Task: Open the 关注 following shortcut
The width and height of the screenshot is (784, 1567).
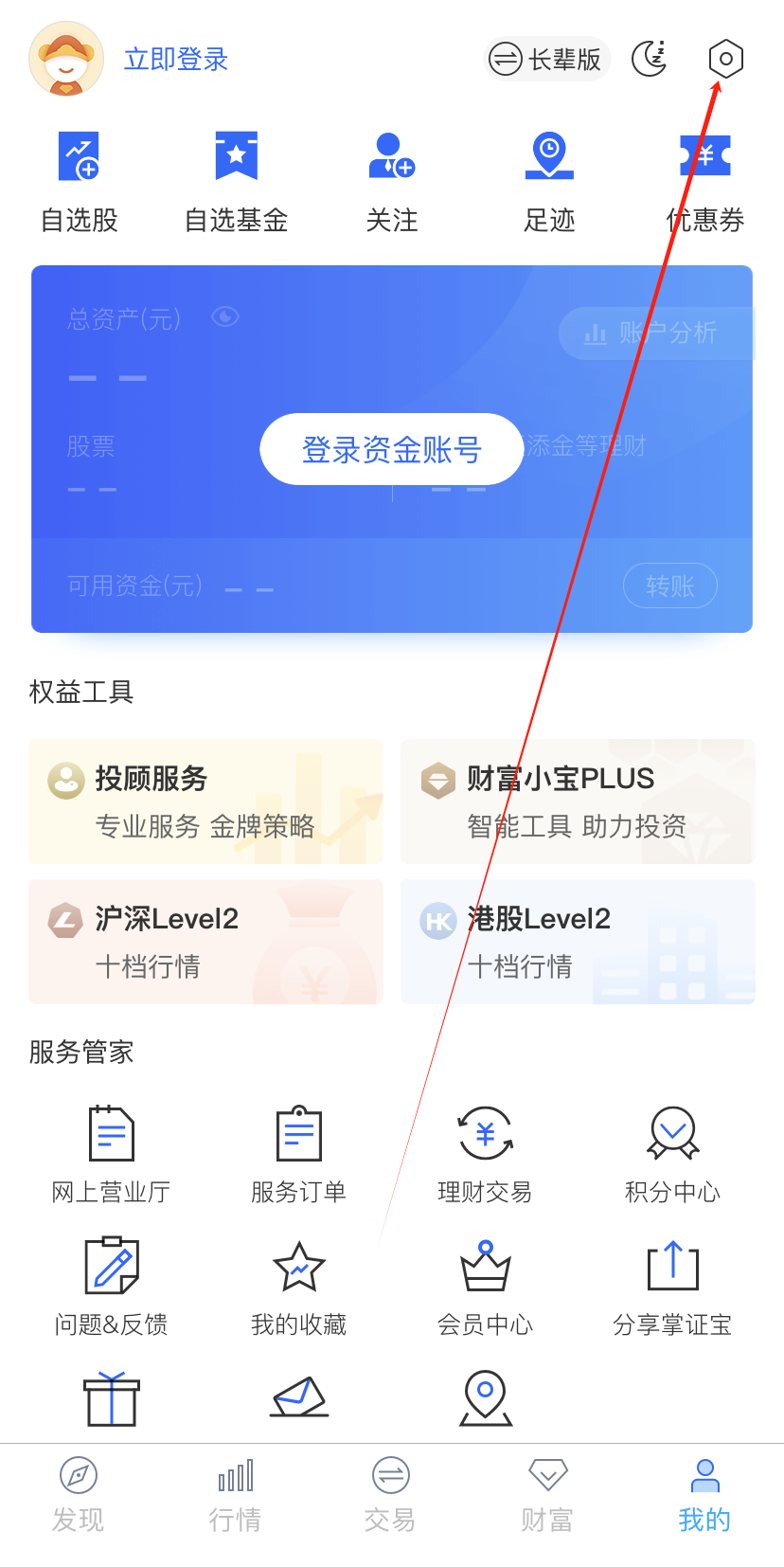Action: coord(392,181)
